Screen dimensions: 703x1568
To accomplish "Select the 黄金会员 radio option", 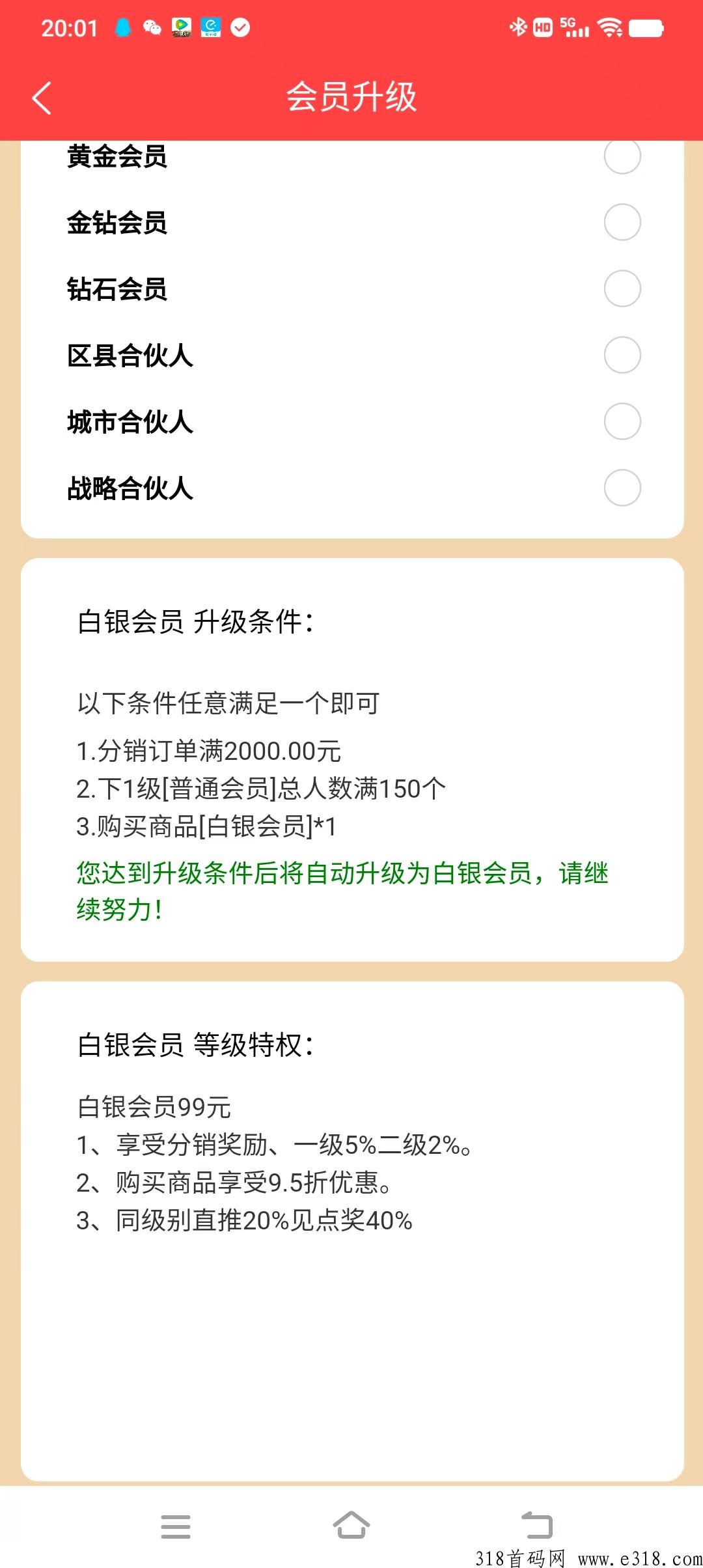I will pos(622,156).
